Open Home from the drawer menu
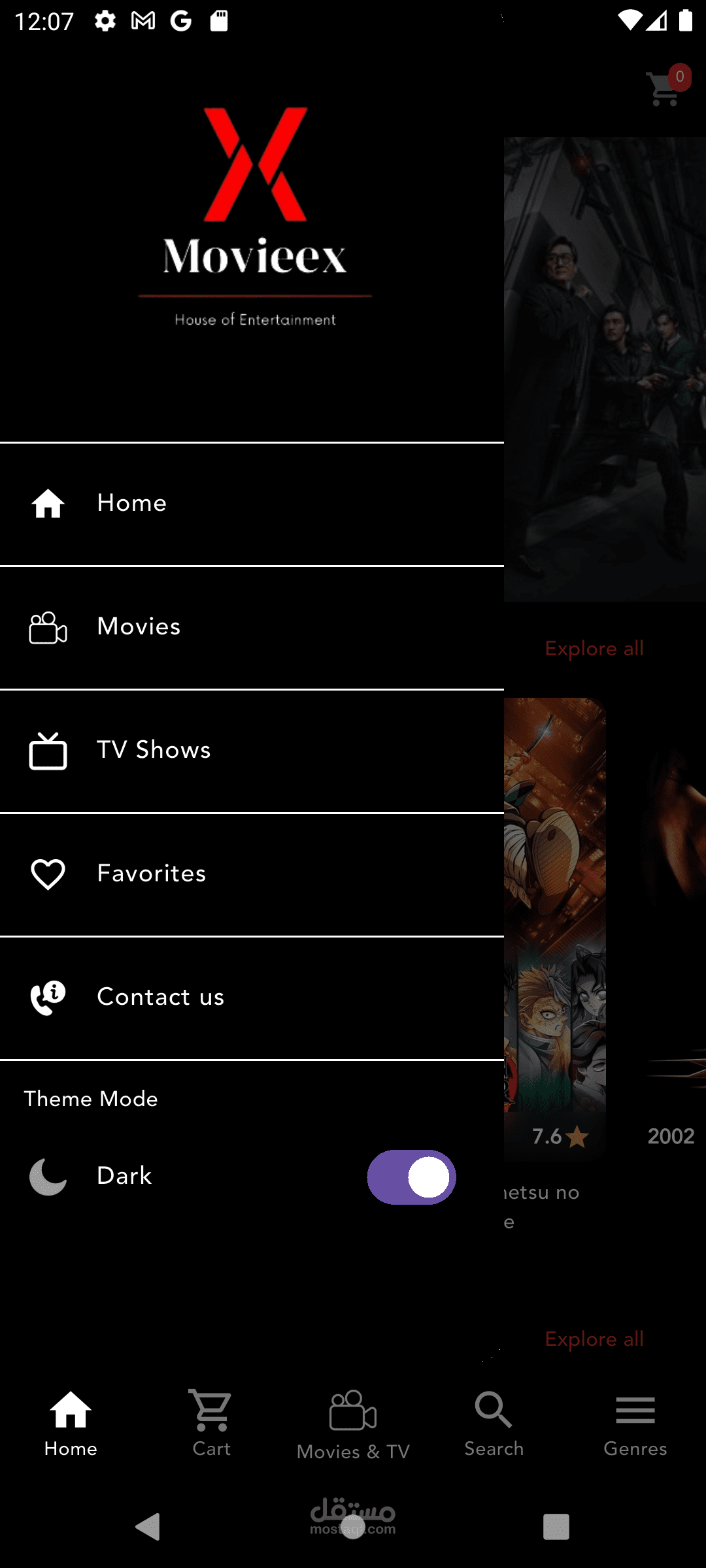Viewport: 706px width, 1568px height. click(252, 504)
